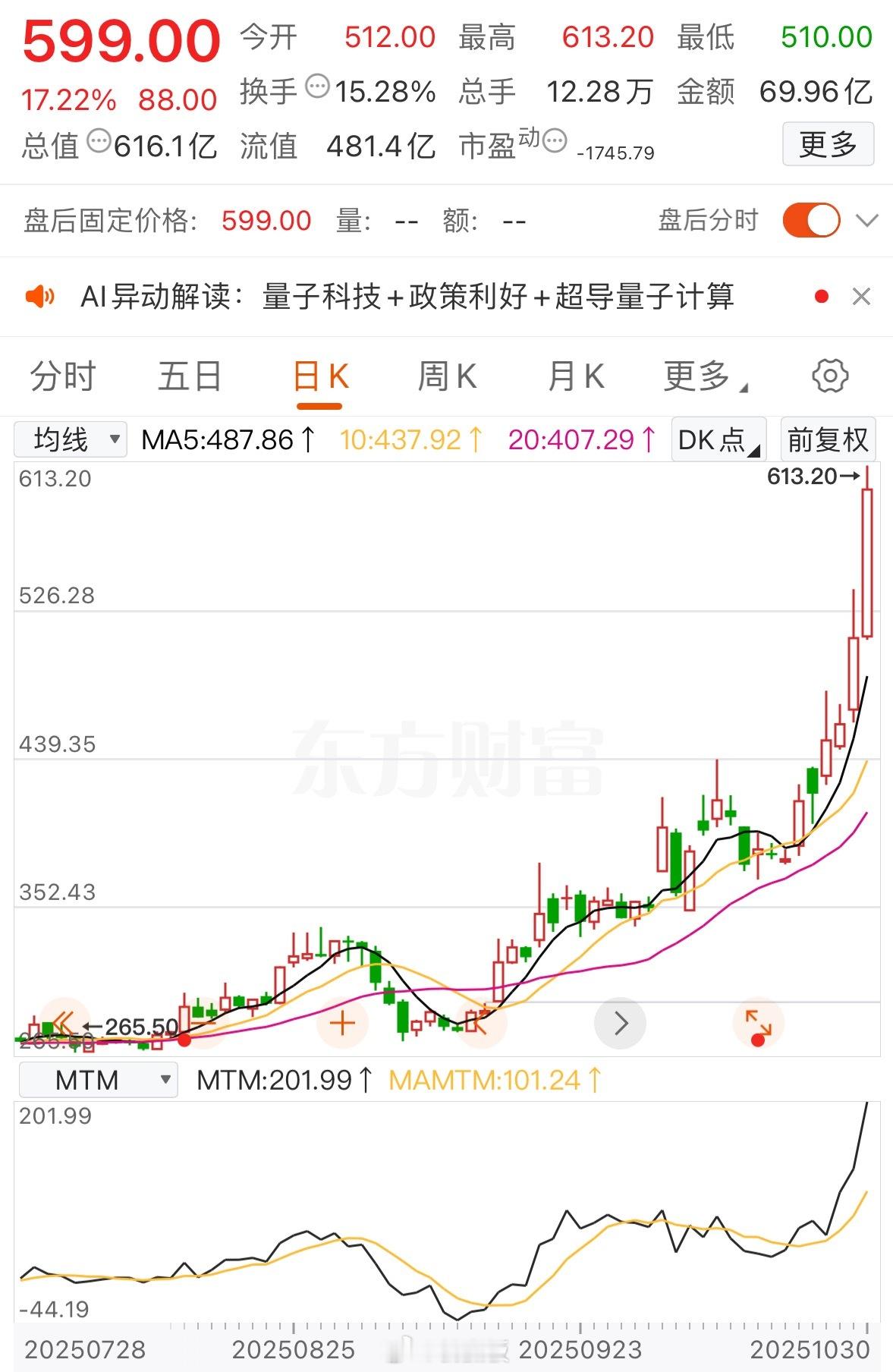
Task: Switch to the 周K tab
Action: click(x=447, y=375)
